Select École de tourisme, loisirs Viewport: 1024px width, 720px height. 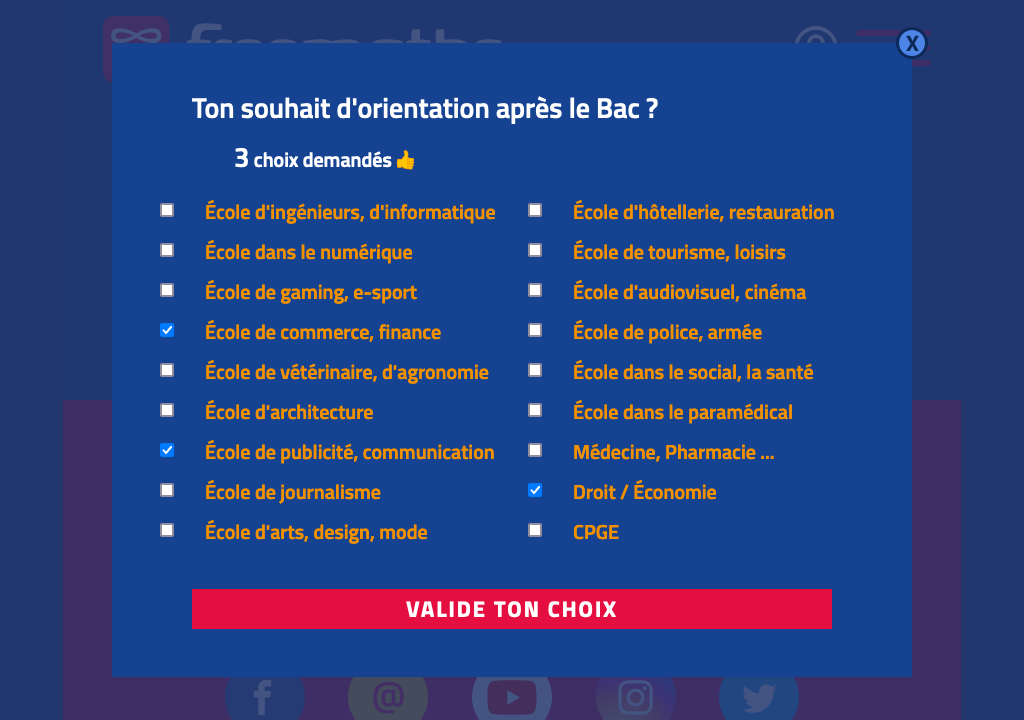(535, 250)
